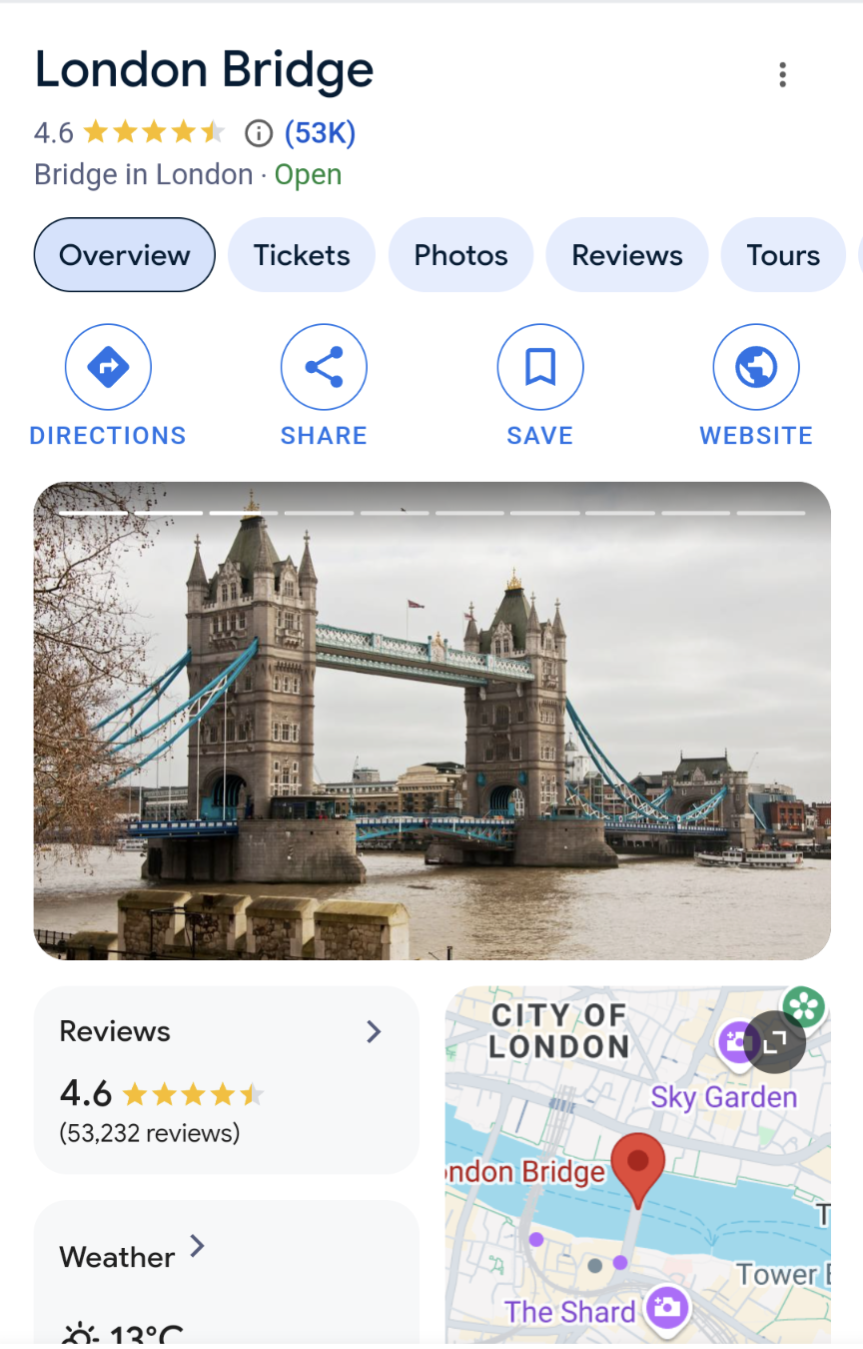Save London Bridge to your list
Image resolution: width=863 pixels, height=1349 pixels.
click(x=540, y=368)
